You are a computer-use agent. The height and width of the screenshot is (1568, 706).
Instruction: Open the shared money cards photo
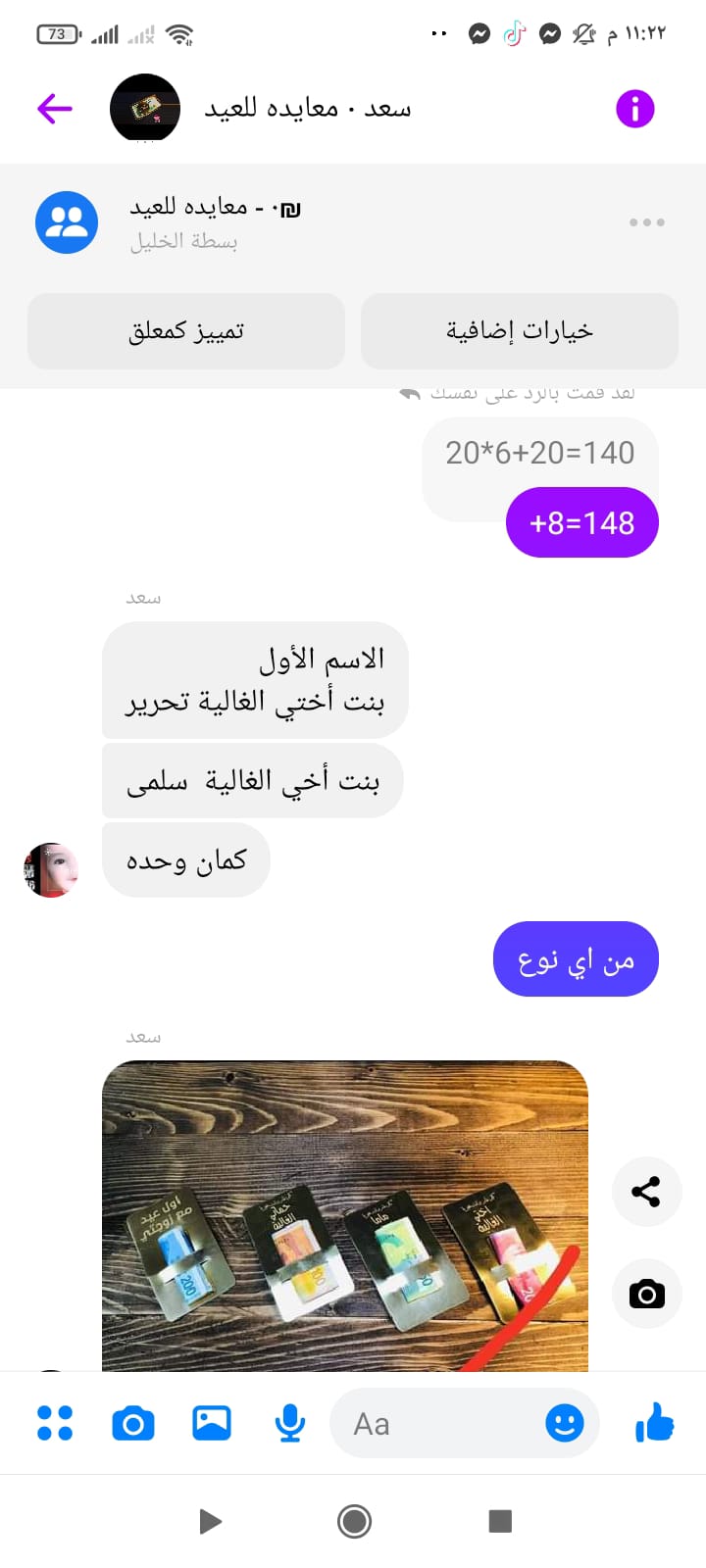(345, 1215)
